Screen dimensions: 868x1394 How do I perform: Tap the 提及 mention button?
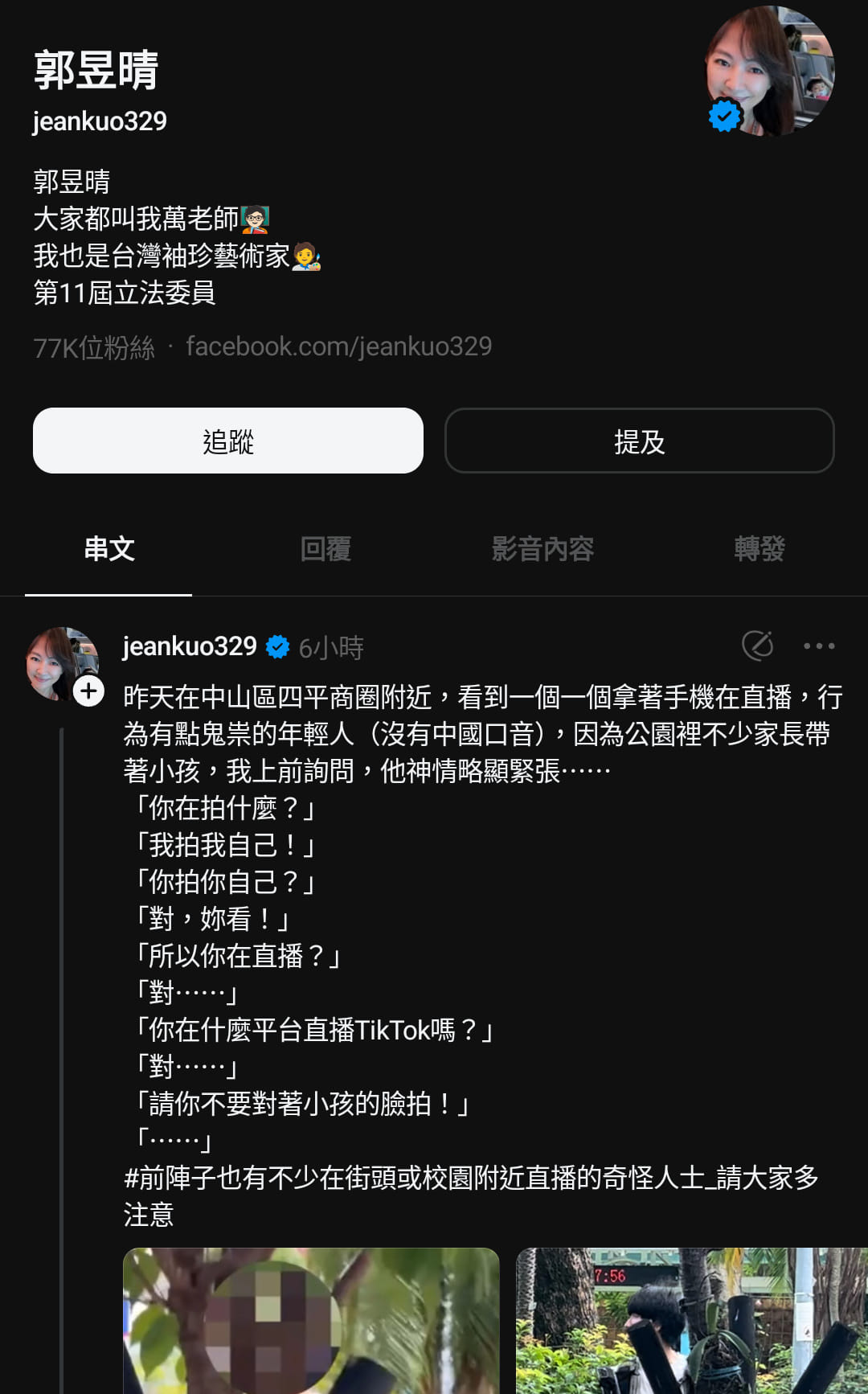coord(640,441)
